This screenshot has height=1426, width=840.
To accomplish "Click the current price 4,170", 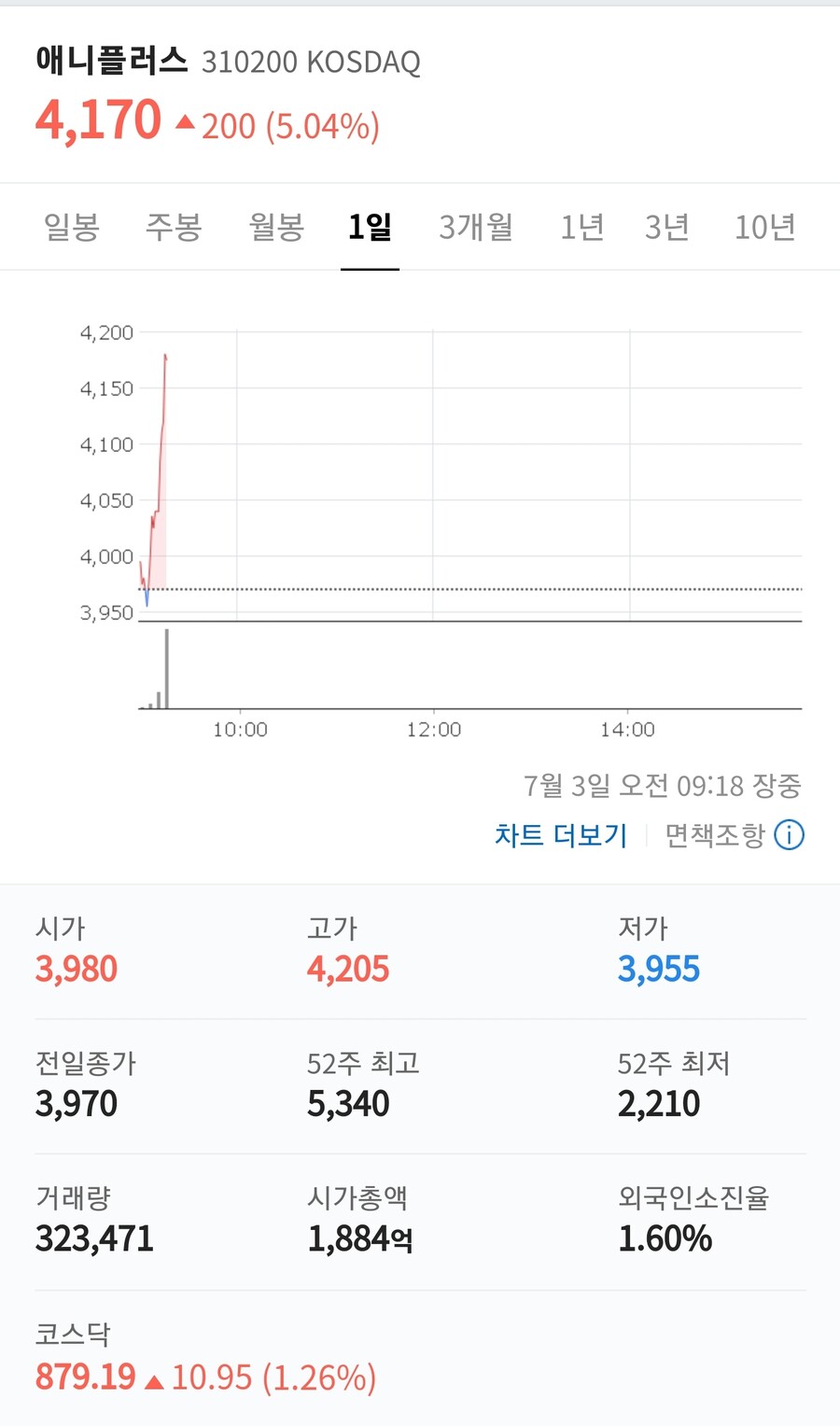I will click(x=100, y=119).
